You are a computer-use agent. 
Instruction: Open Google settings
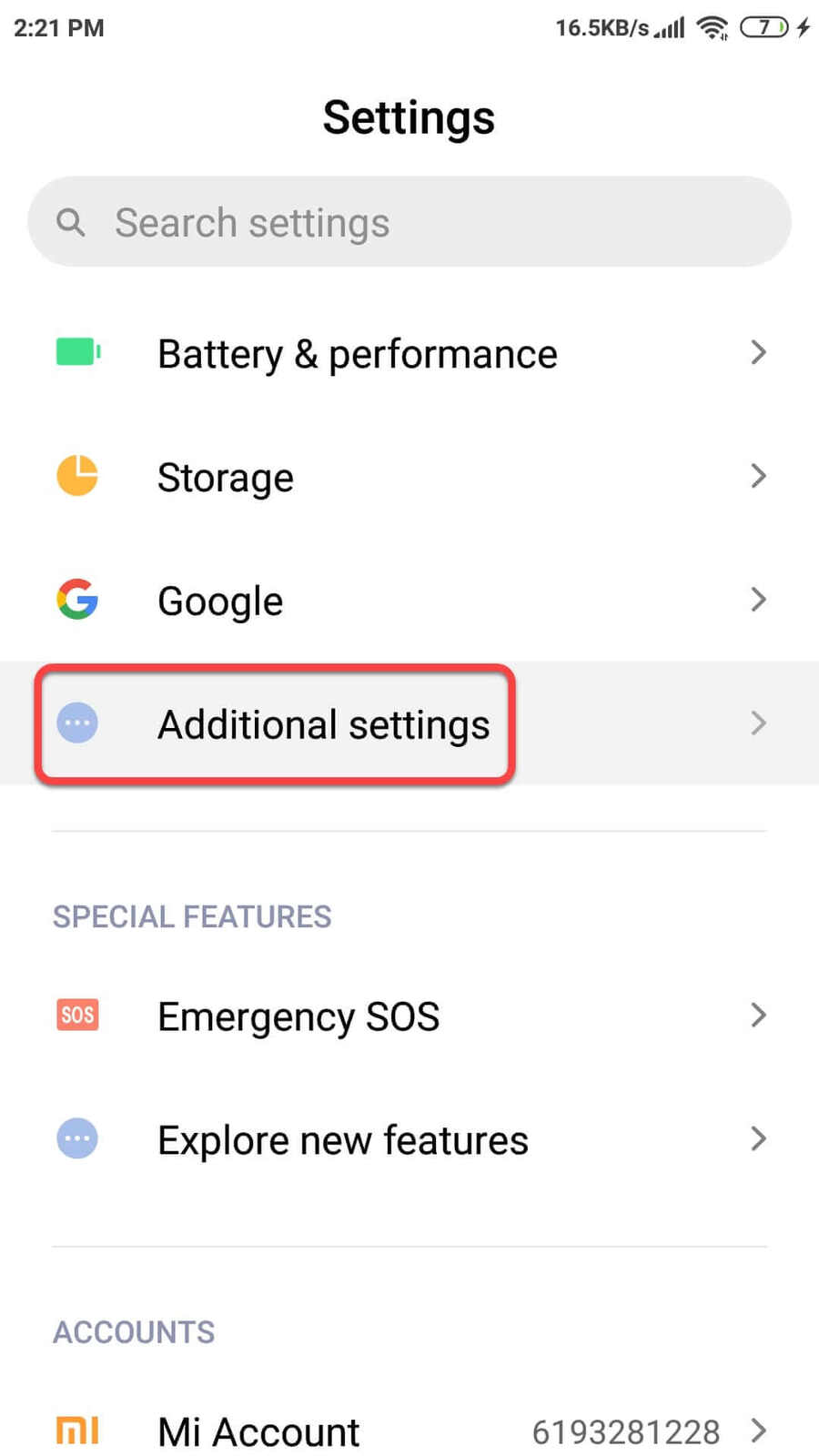coord(409,601)
